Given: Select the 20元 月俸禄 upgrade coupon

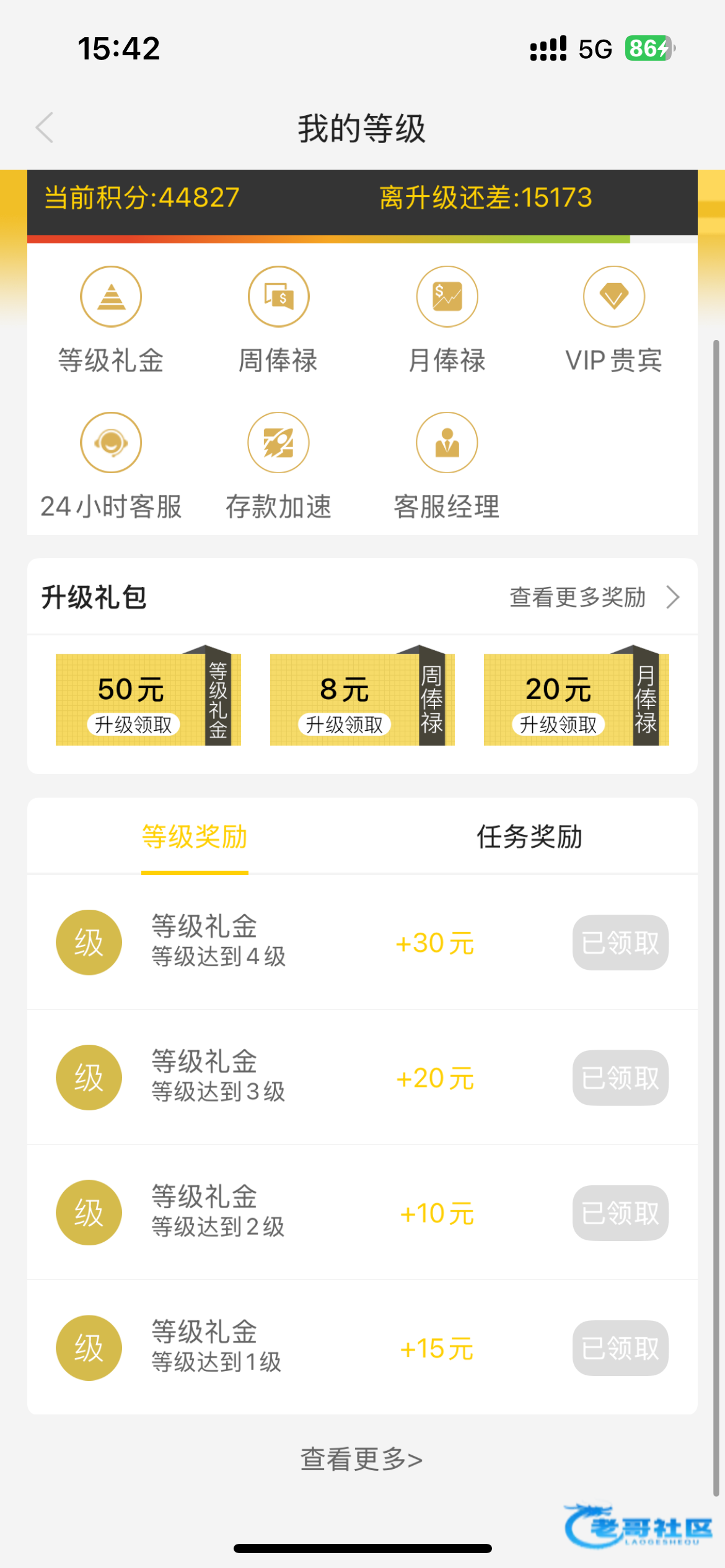Looking at the screenshot, I should (576, 700).
